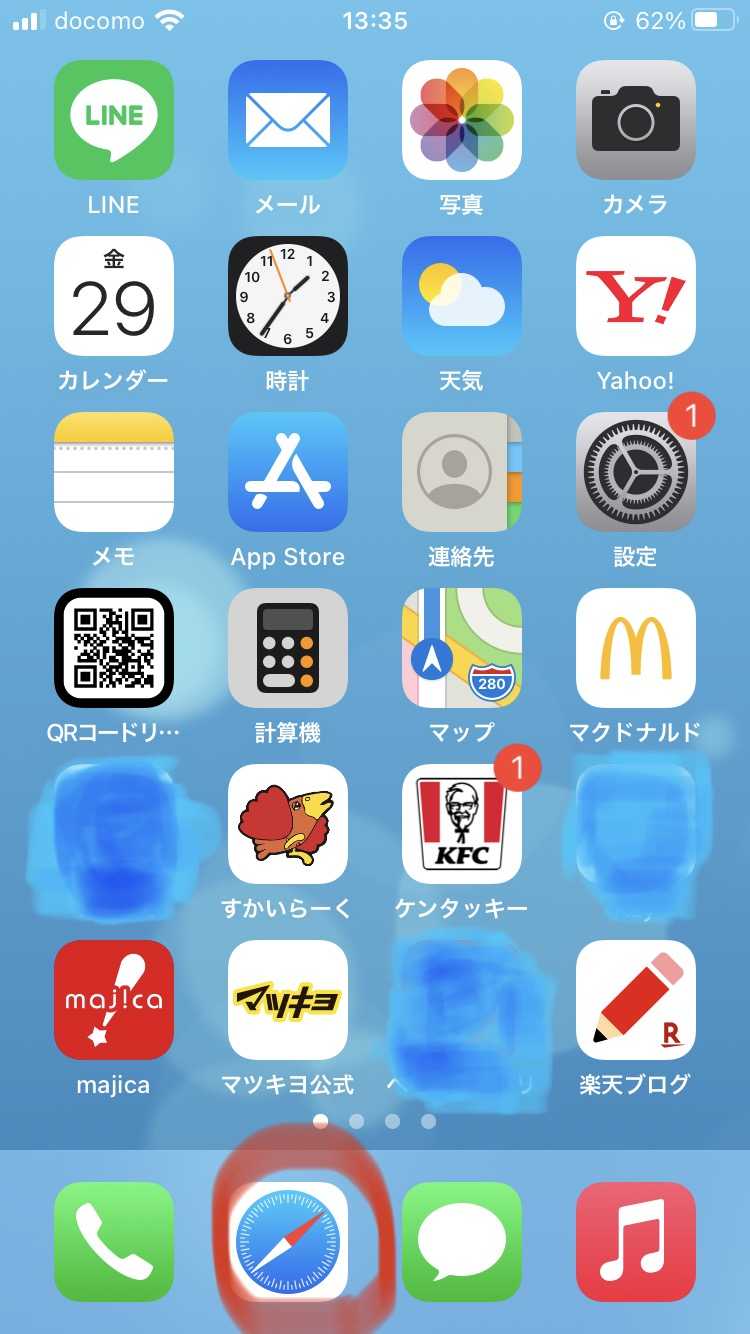This screenshot has height=1334, width=750.
Task: Launch the メール mail app
Action: click(288, 120)
